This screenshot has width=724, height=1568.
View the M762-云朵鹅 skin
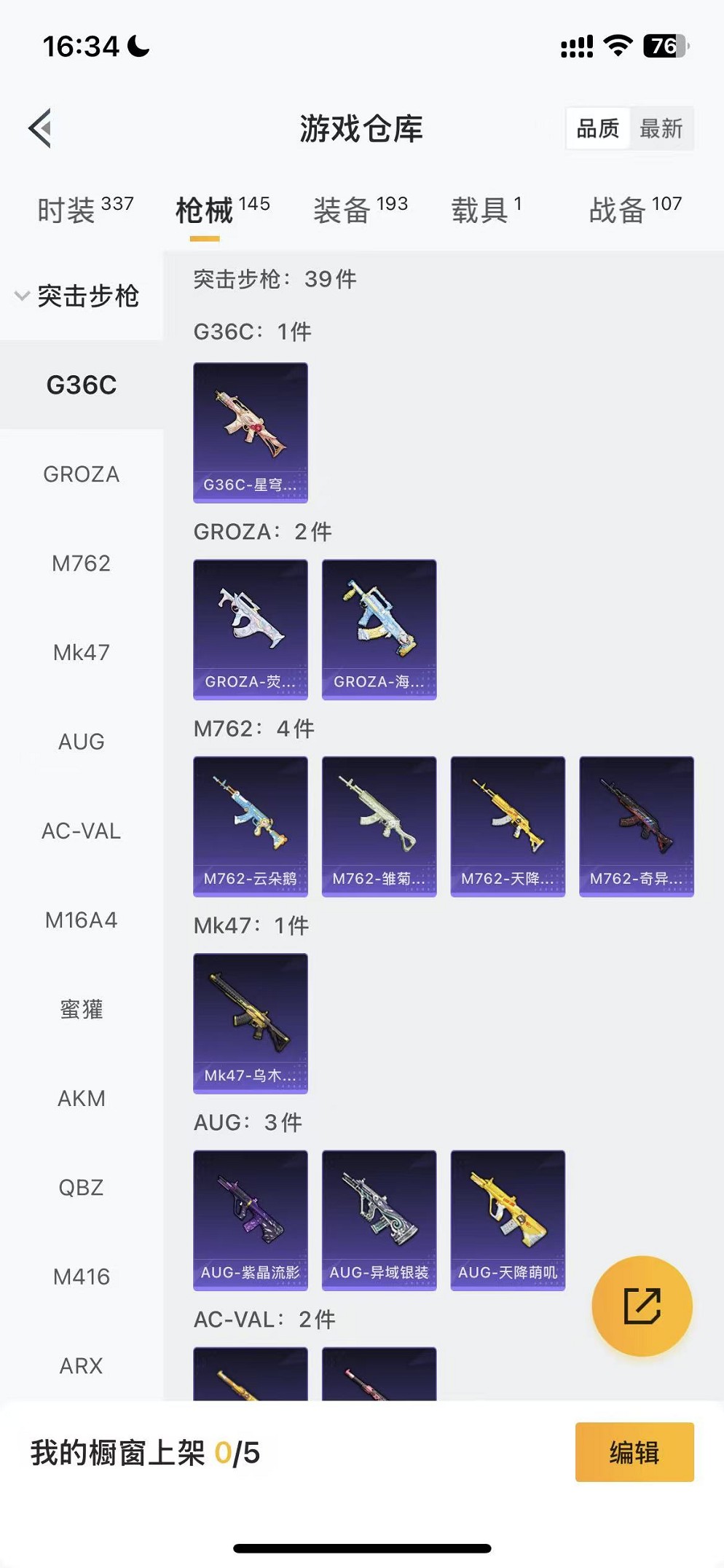coord(250,826)
